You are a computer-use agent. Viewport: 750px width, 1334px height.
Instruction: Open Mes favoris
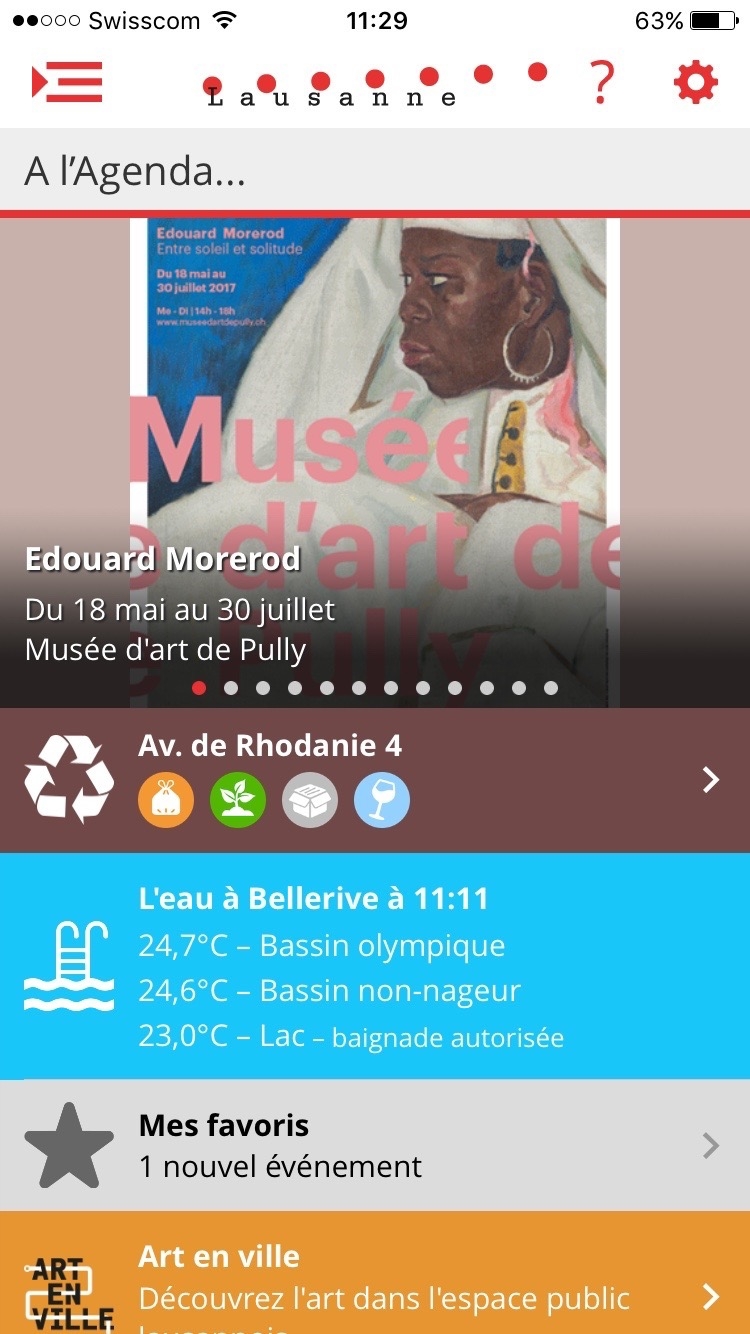coord(375,1145)
